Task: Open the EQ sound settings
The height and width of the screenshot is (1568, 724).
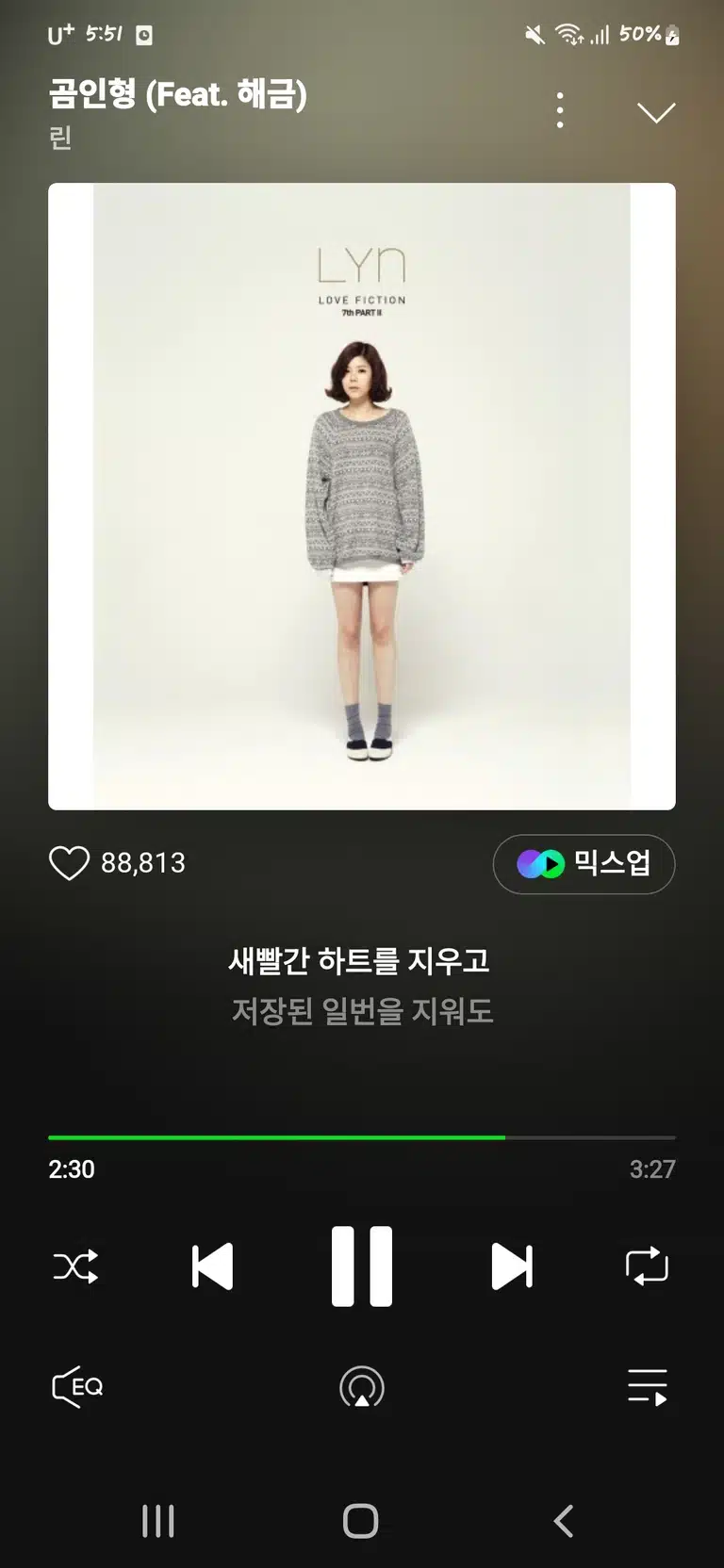Action: tap(77, 1387)
